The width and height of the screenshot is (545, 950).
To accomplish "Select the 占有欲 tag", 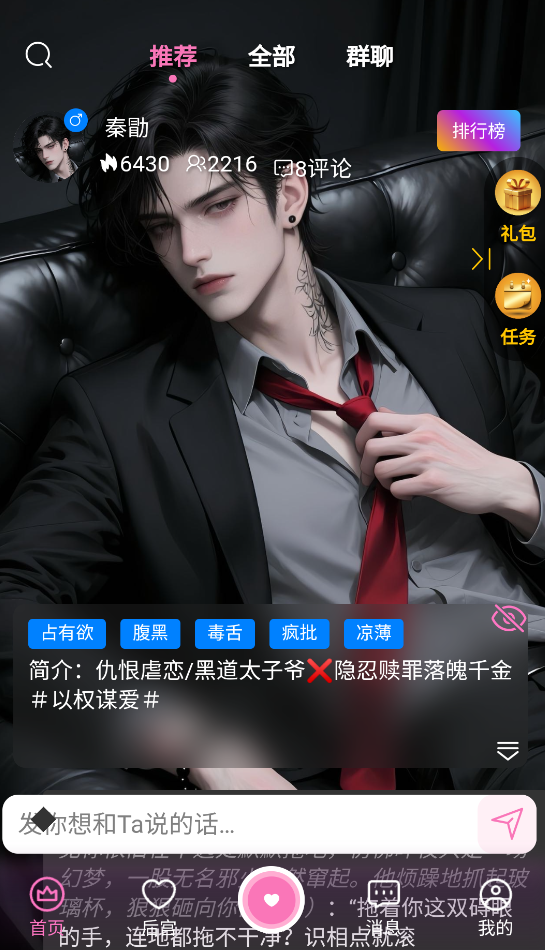I will point(67,634).
